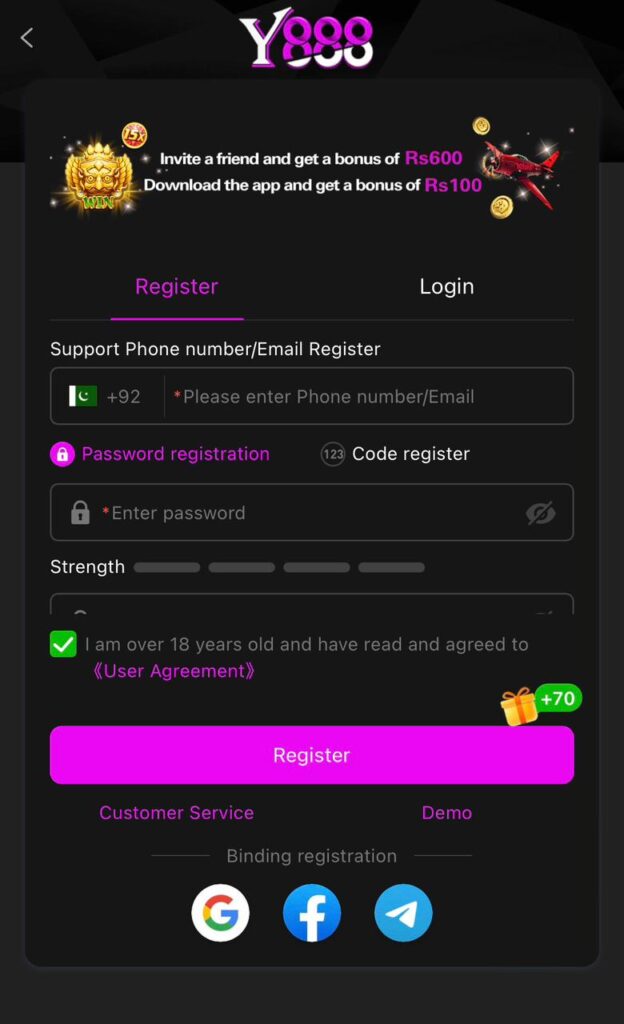Screen dimensions: 624x1024
Task: Switch to the Login tab
Action: 446,287
